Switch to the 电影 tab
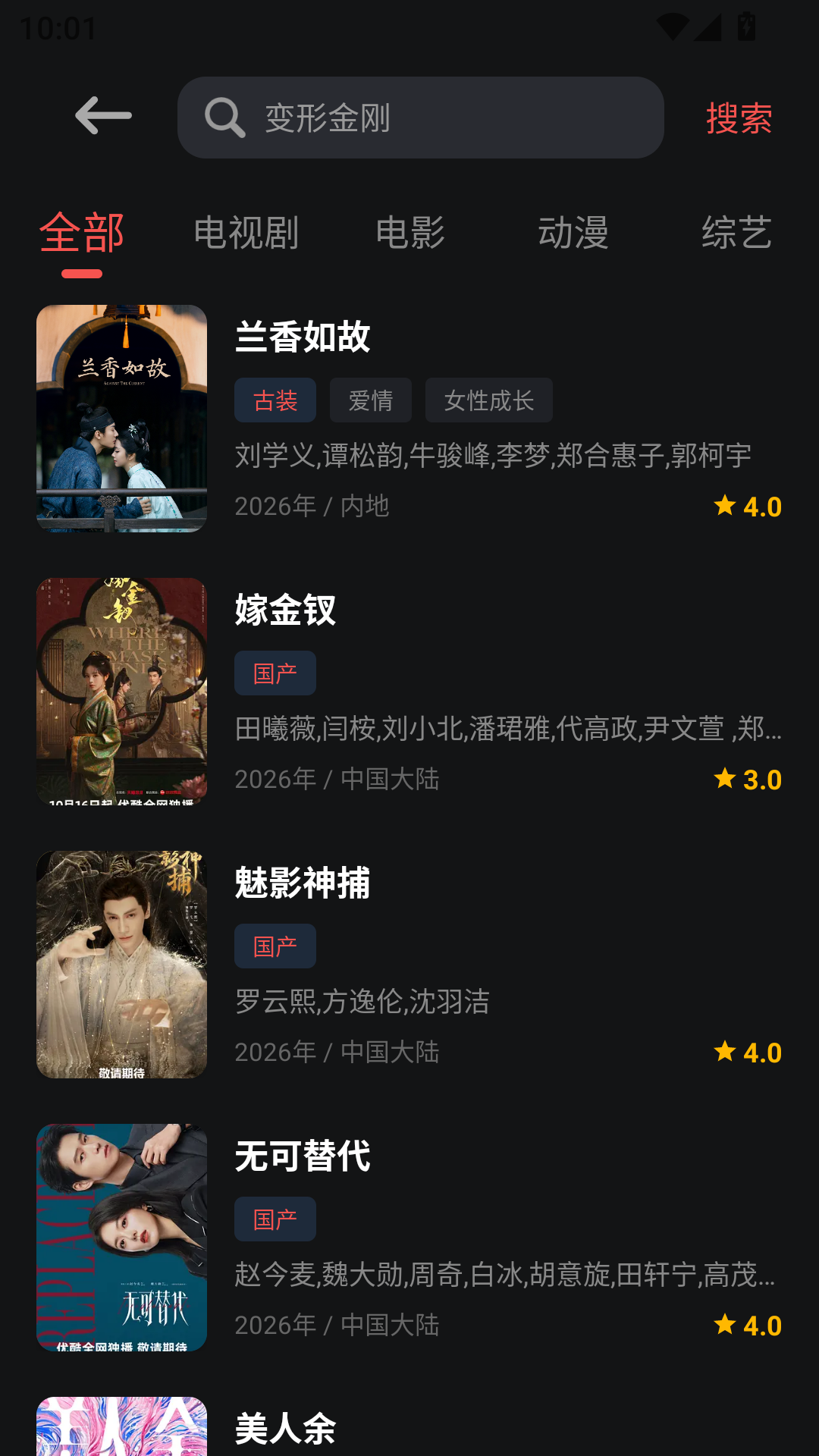Image resolution: width=819 pixels, height=1456 pixels. click(410, 232)
